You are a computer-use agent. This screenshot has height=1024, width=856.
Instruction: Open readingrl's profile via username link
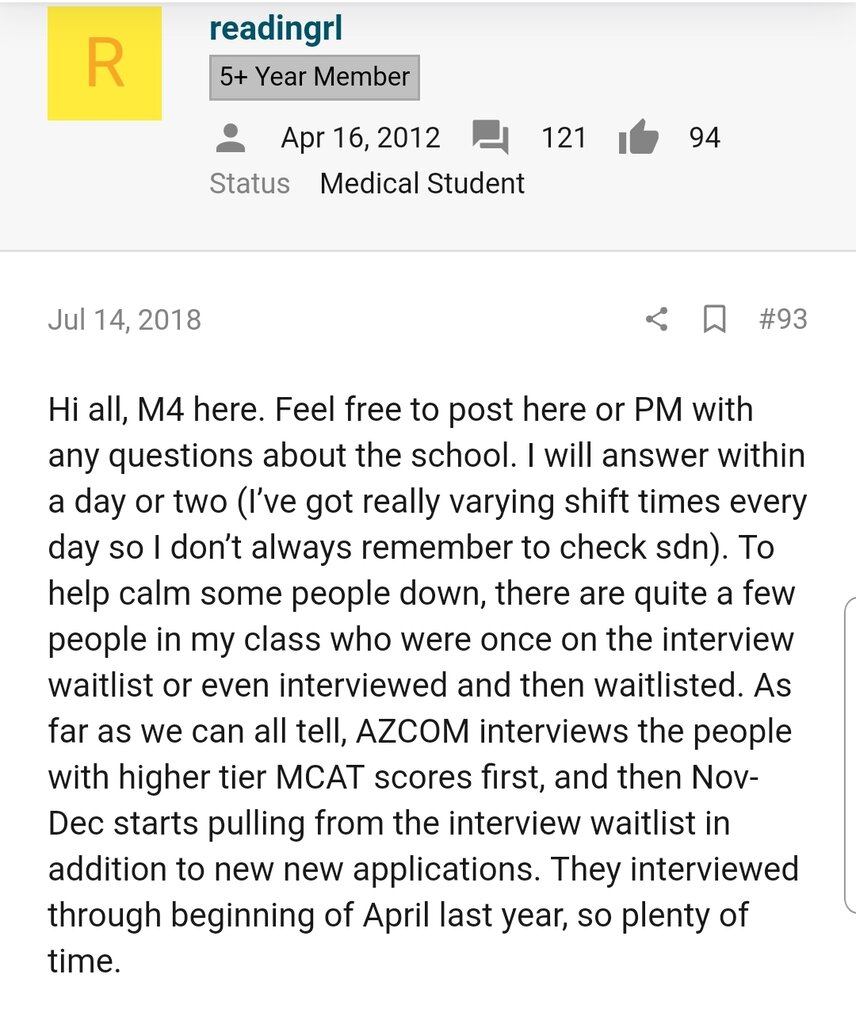point(276,29)
